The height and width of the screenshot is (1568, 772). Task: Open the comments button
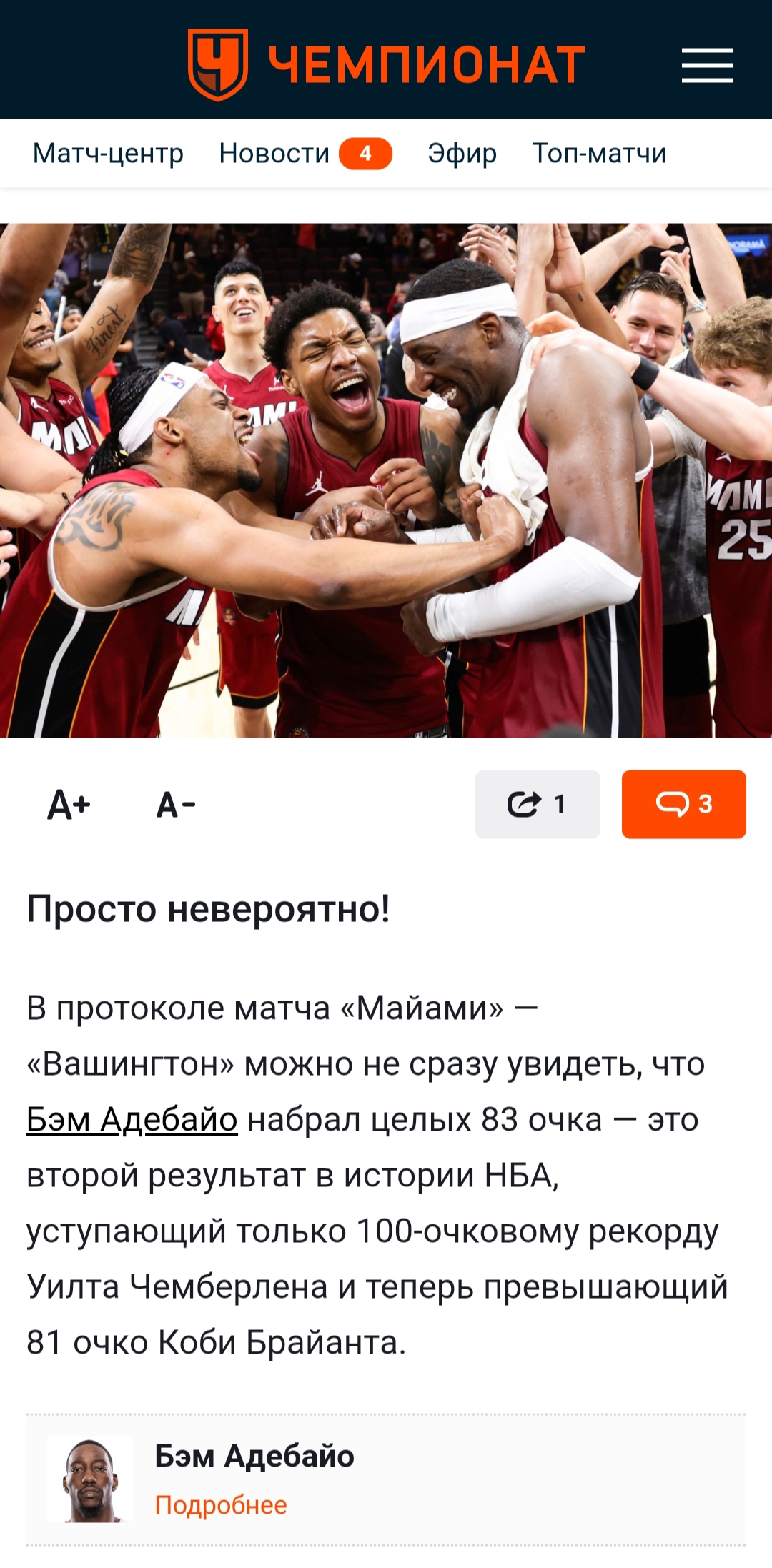point(683,804)
